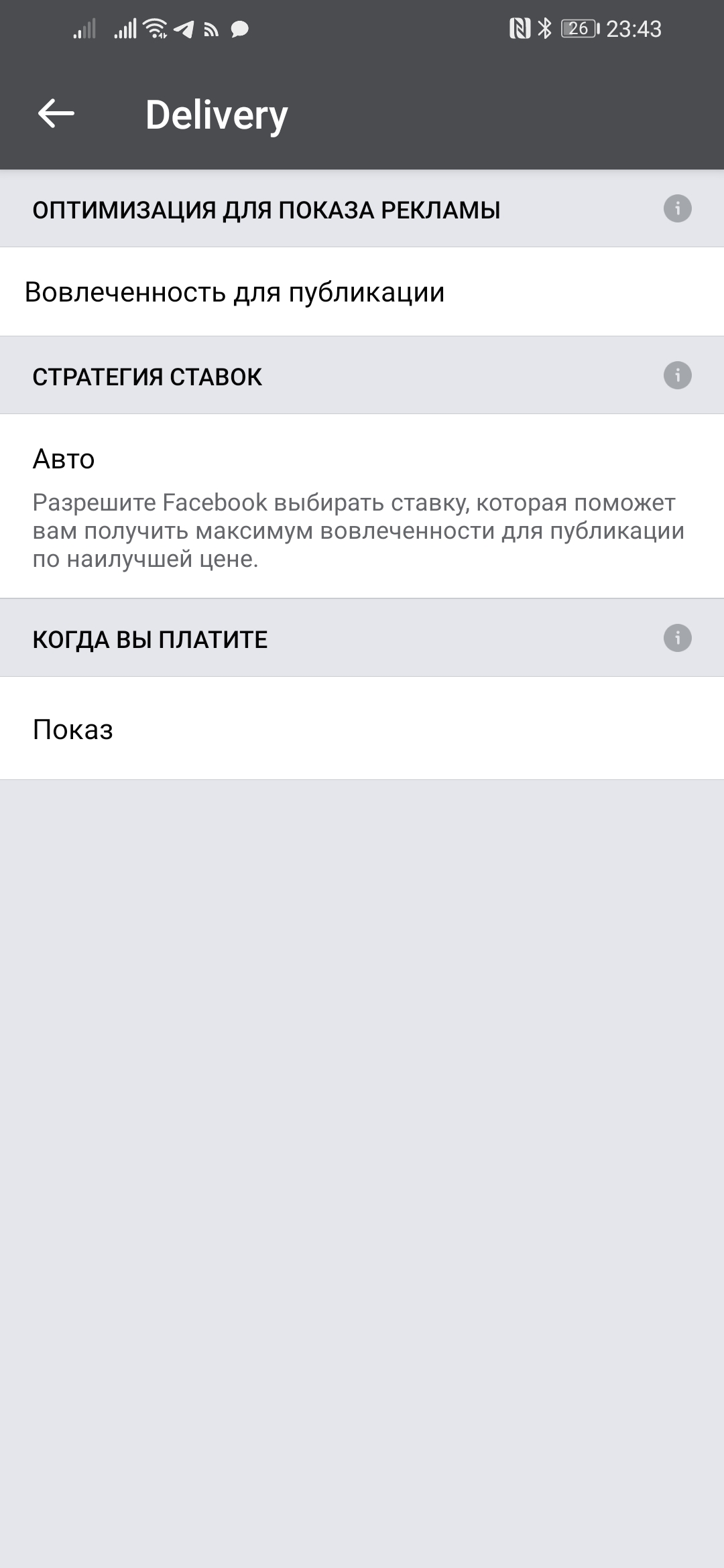Show info about Стратегия ставок

677,375
